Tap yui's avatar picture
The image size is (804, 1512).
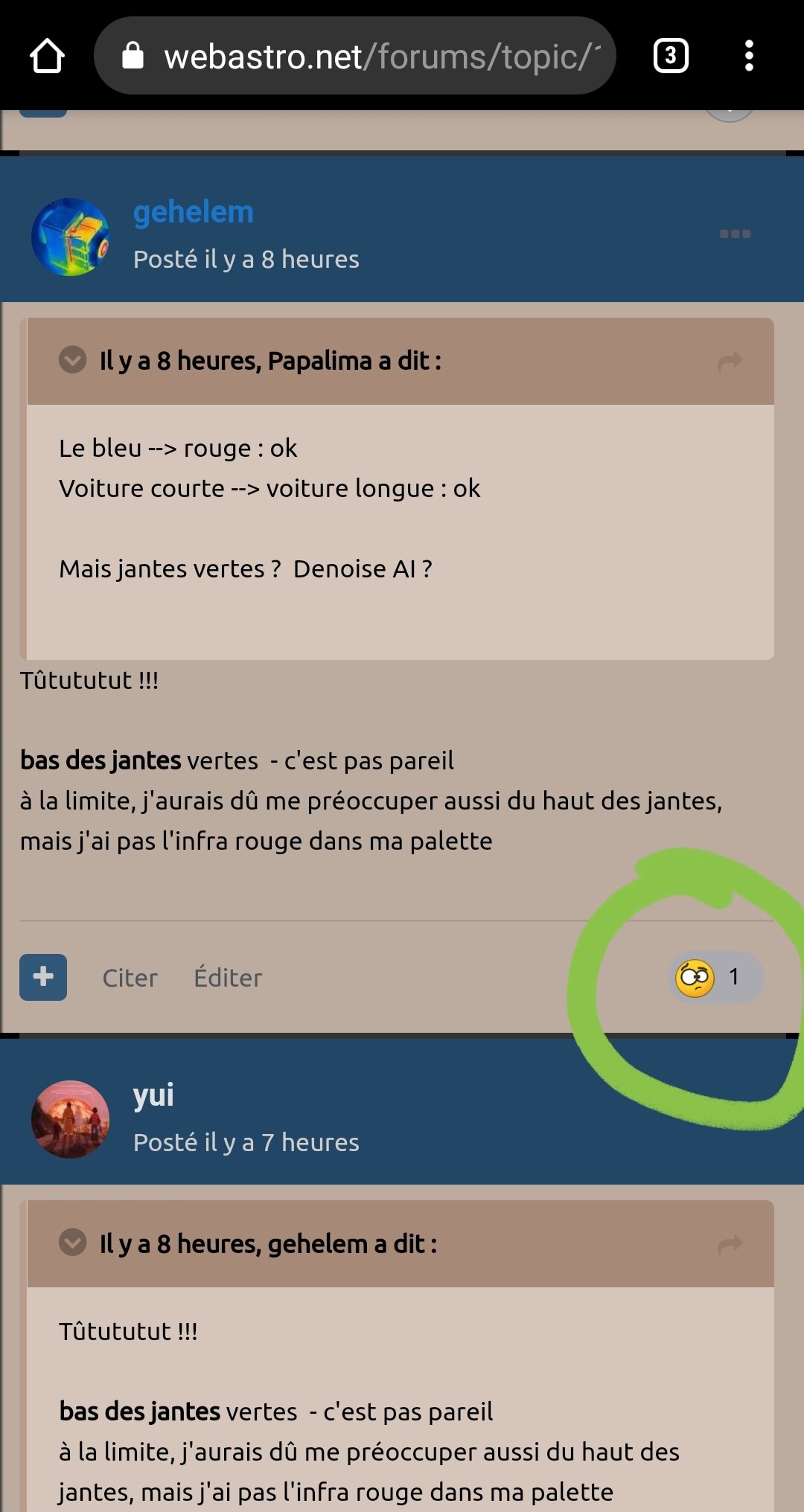point(71,1119)
